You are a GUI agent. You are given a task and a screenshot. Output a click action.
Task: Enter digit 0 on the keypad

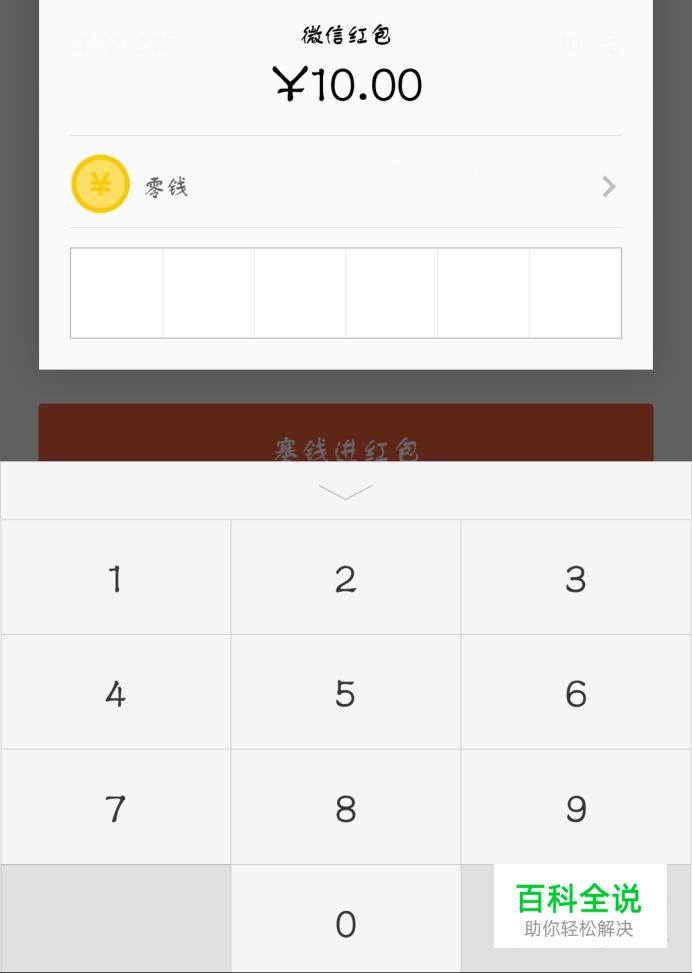click(346, 919)
